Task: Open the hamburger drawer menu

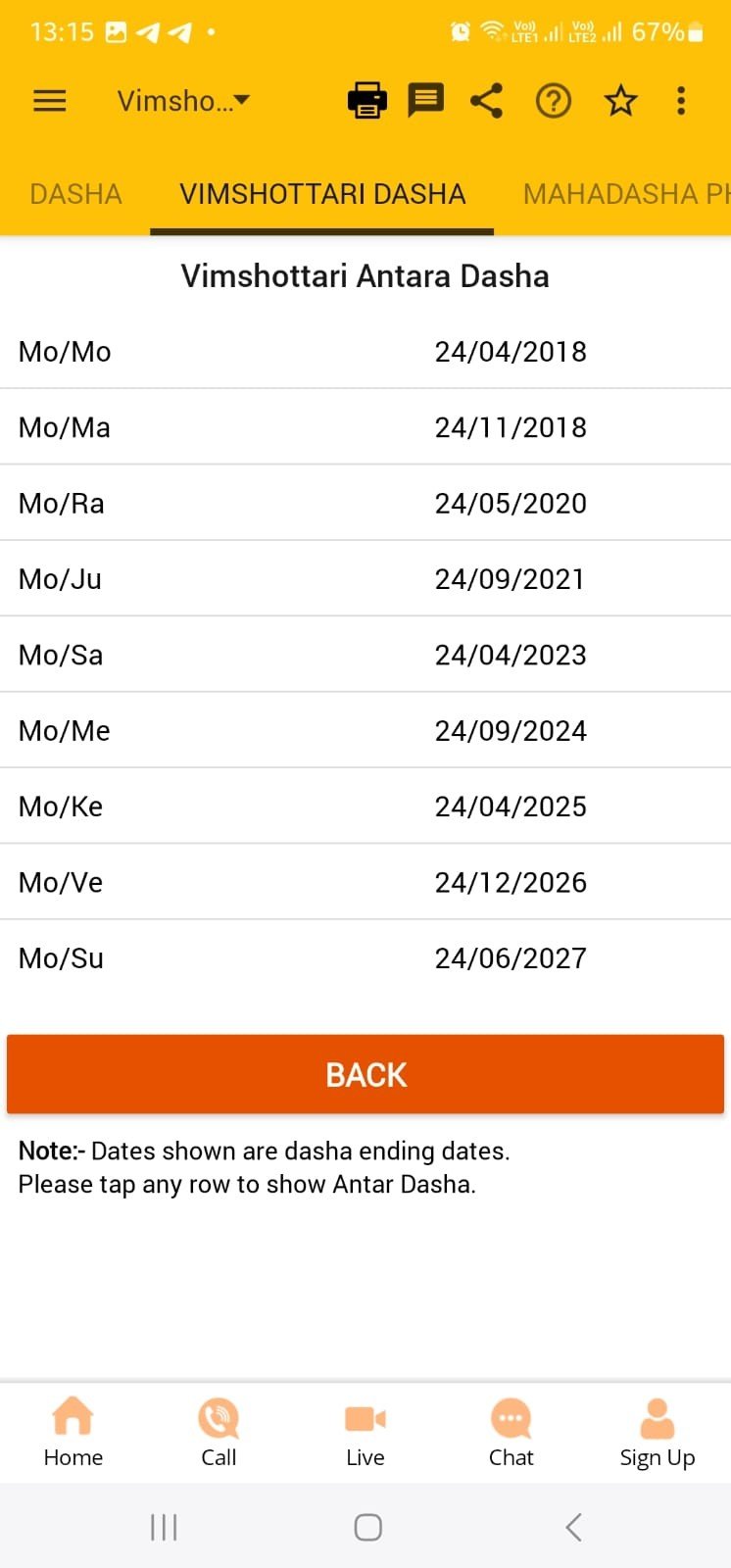Action: [x=50, y=101]
